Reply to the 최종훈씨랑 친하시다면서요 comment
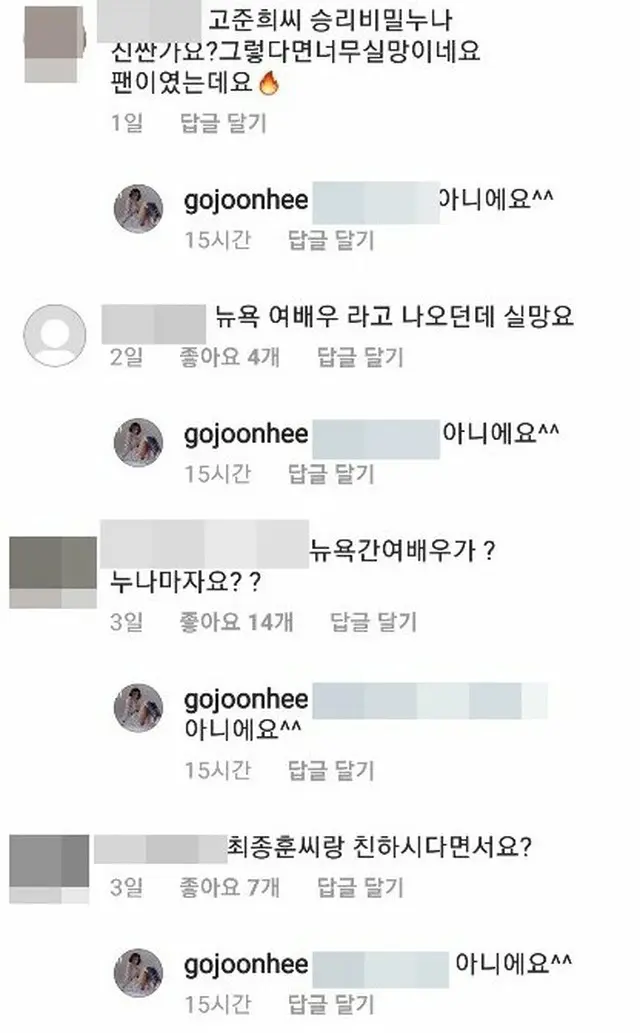 (360, 885)
